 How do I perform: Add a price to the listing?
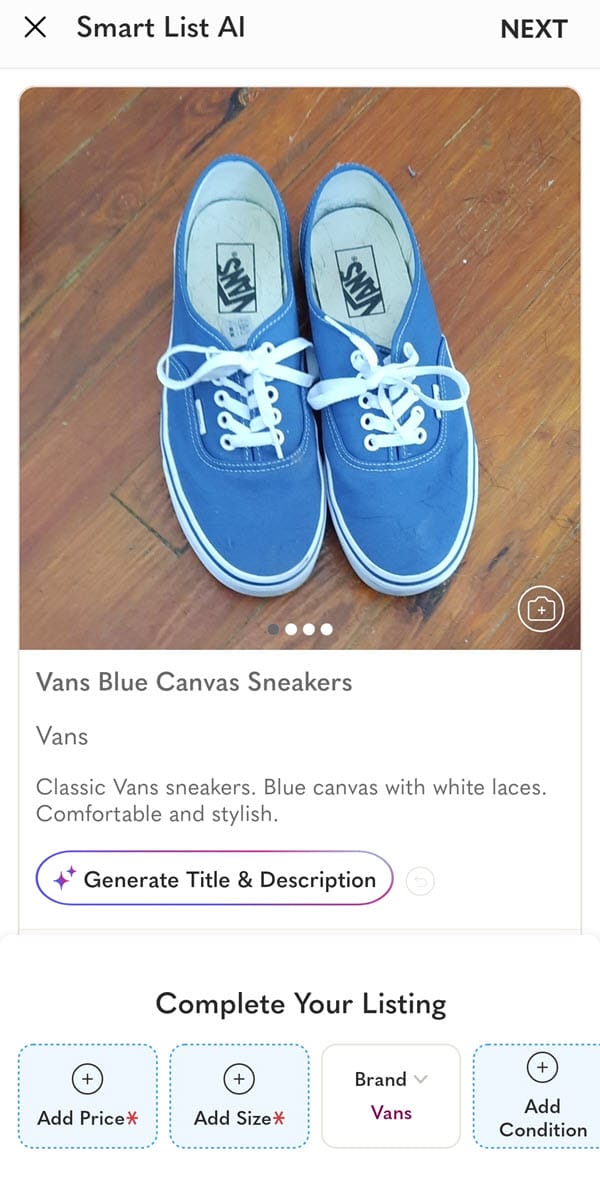87,1096
